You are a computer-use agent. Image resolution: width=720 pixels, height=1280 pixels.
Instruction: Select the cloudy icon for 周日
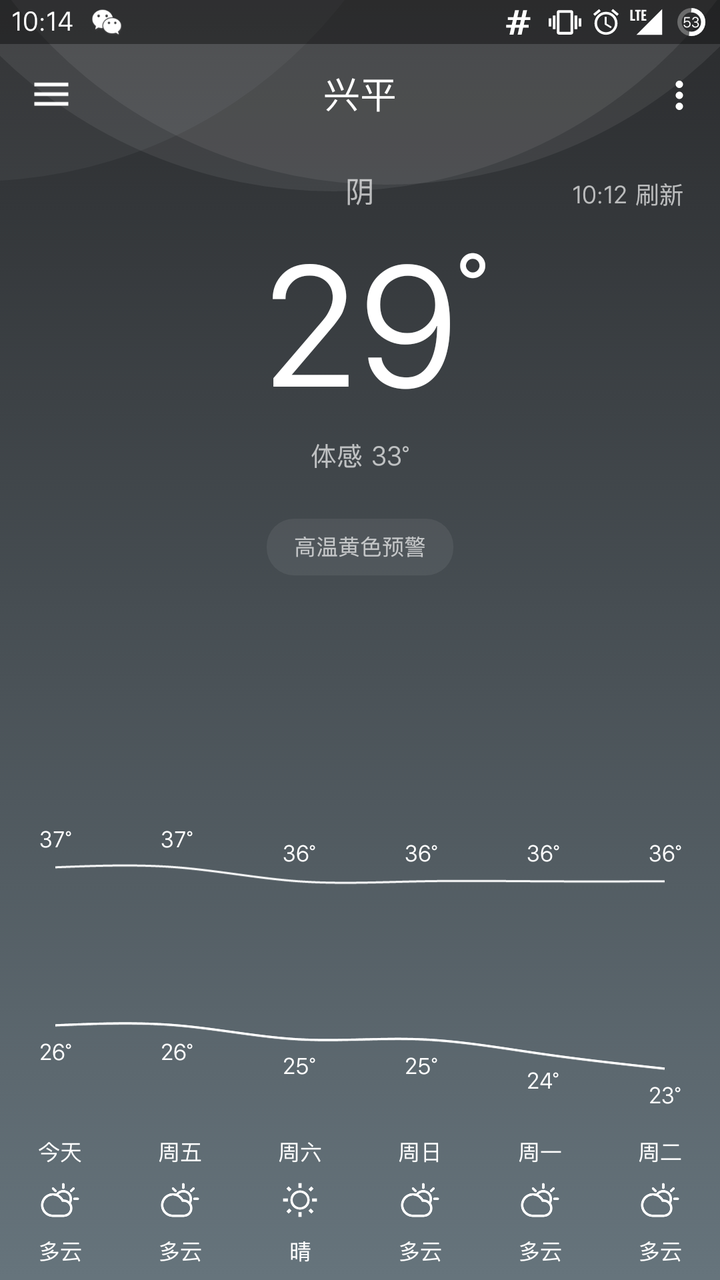[420, 1201]
